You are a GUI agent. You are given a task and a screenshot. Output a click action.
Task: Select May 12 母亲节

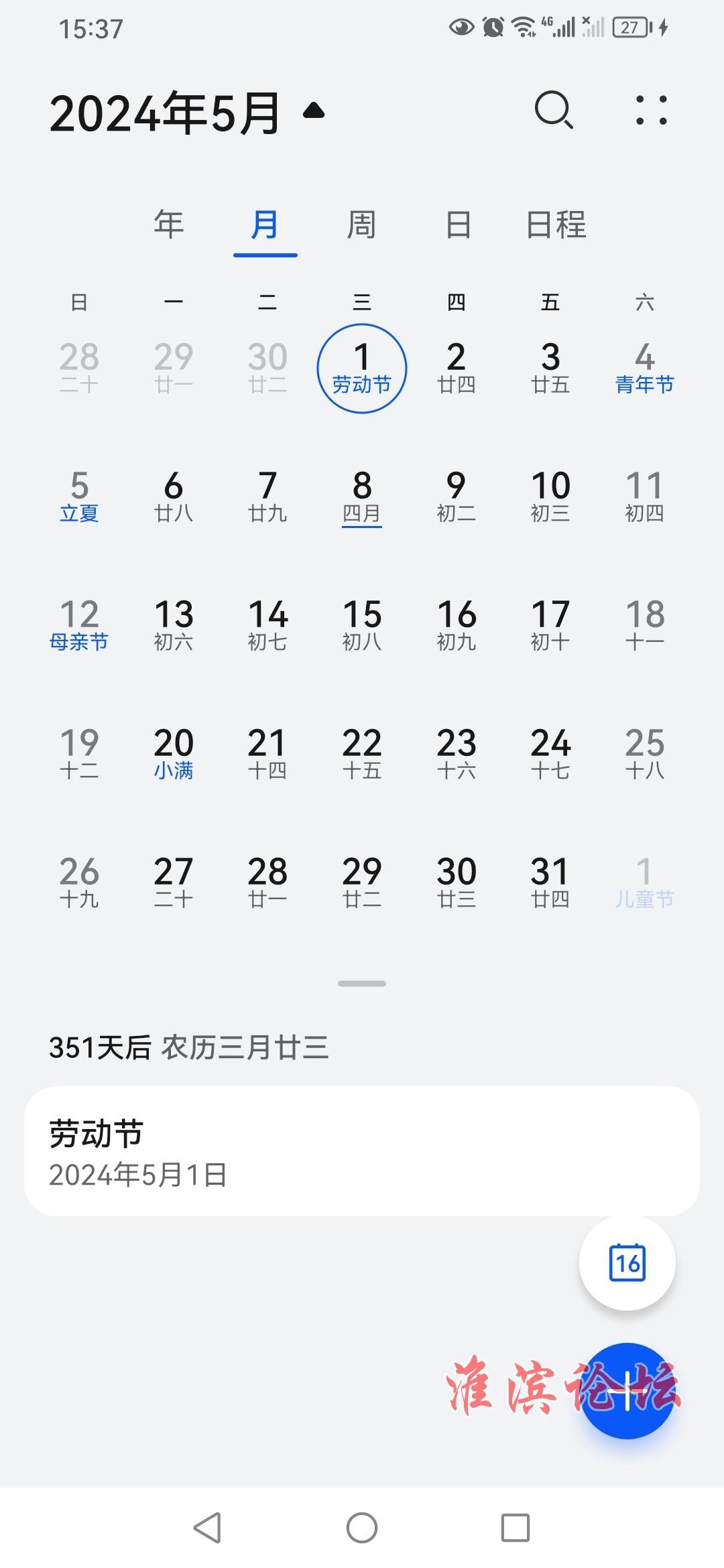tap(79, 625)
